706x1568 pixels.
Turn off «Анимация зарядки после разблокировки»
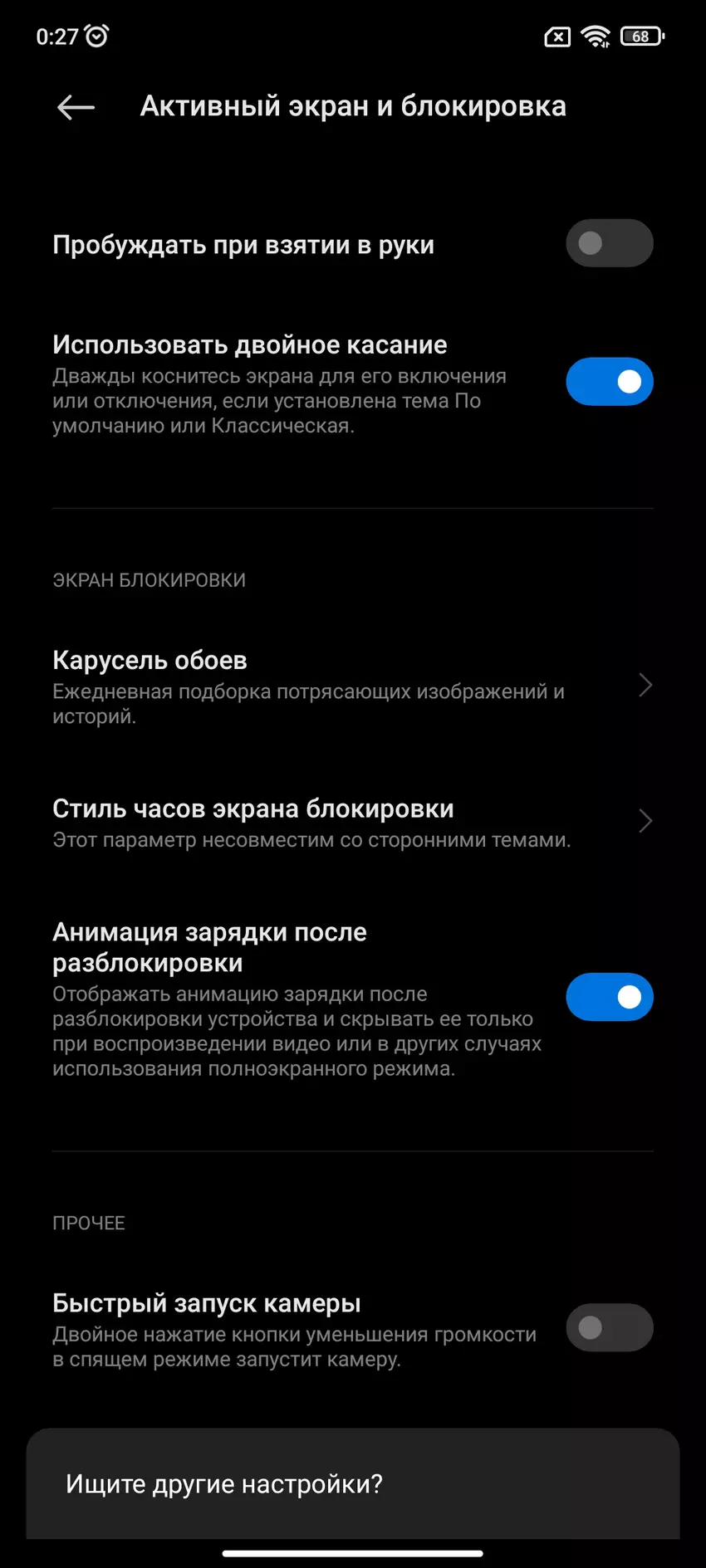609,997
